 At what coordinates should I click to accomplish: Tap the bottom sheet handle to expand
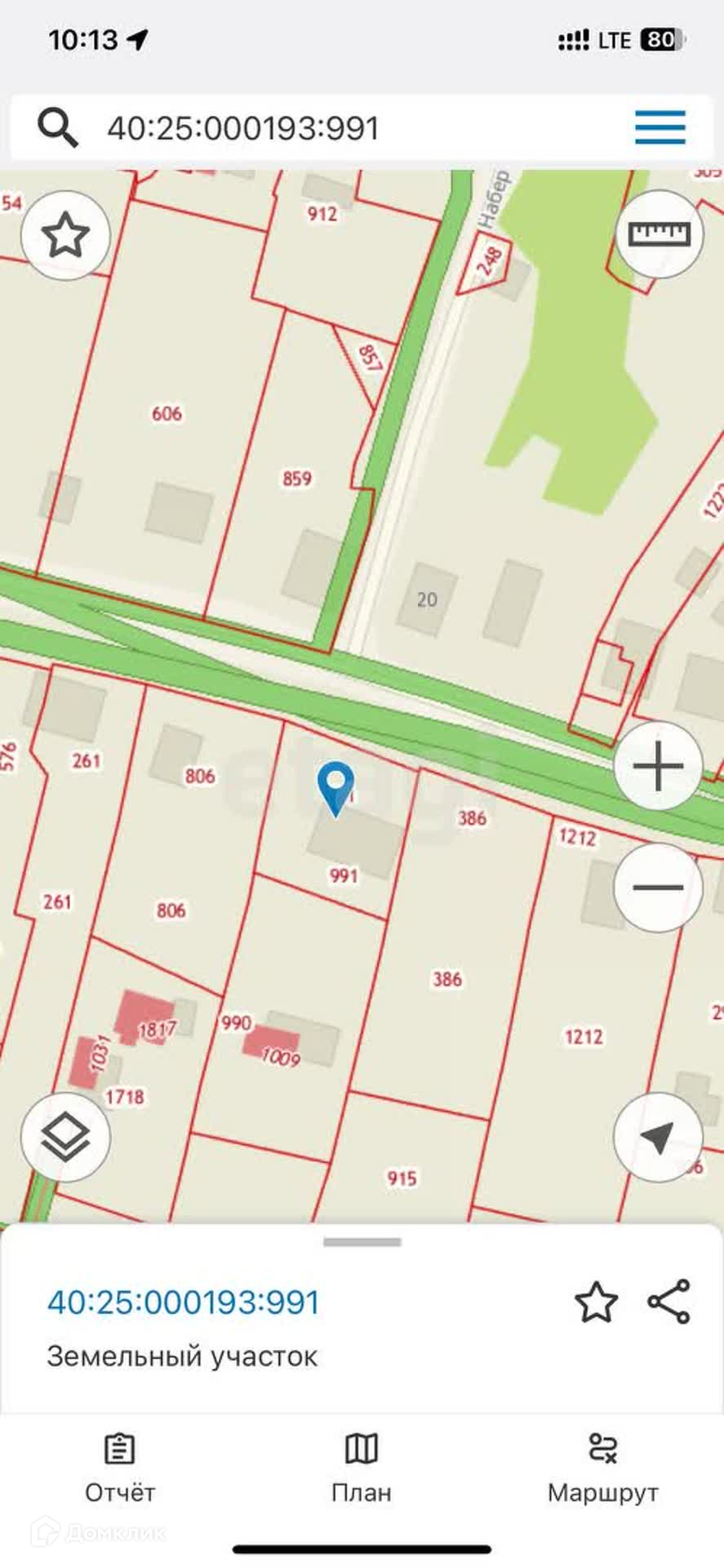coord(362,1242)
